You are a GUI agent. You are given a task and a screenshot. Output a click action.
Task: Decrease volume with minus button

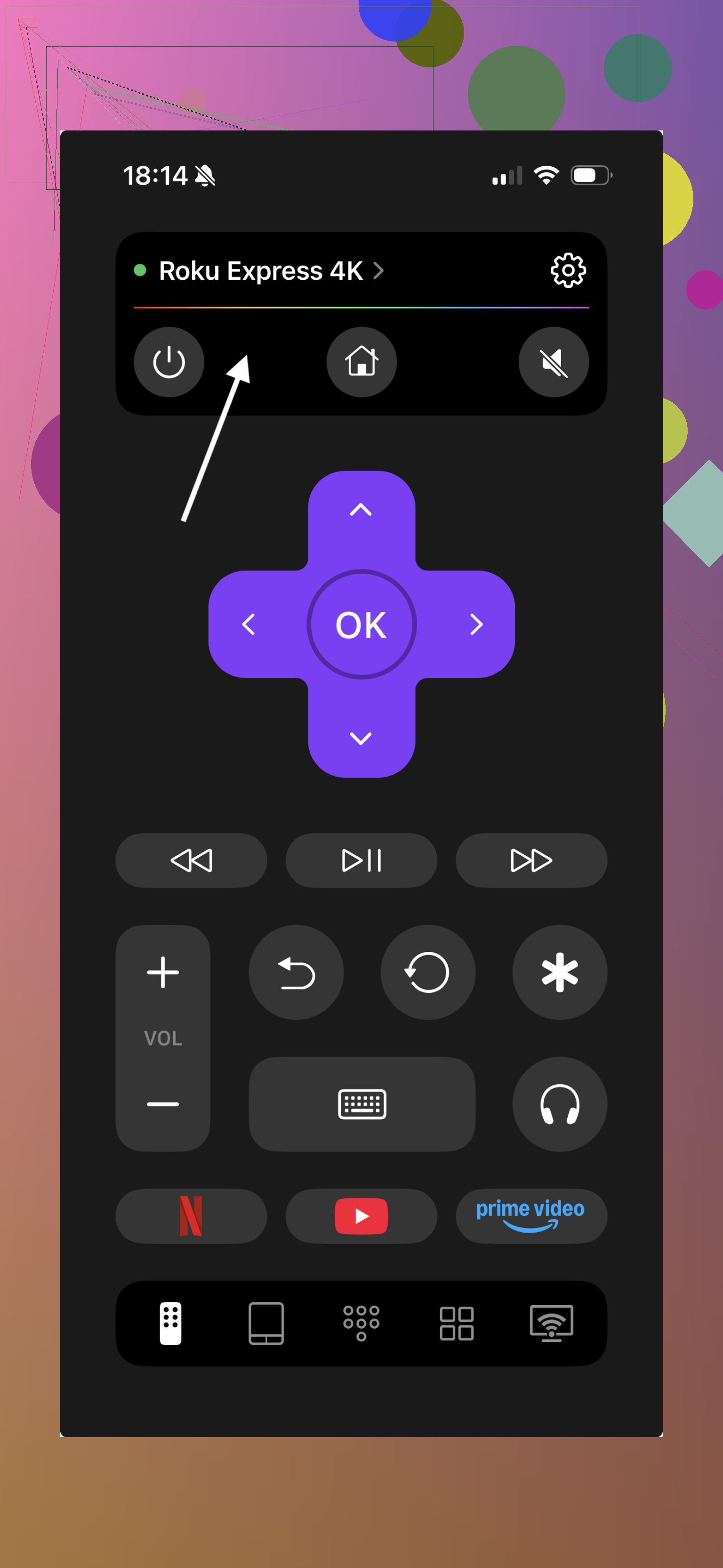(163, 1104)
